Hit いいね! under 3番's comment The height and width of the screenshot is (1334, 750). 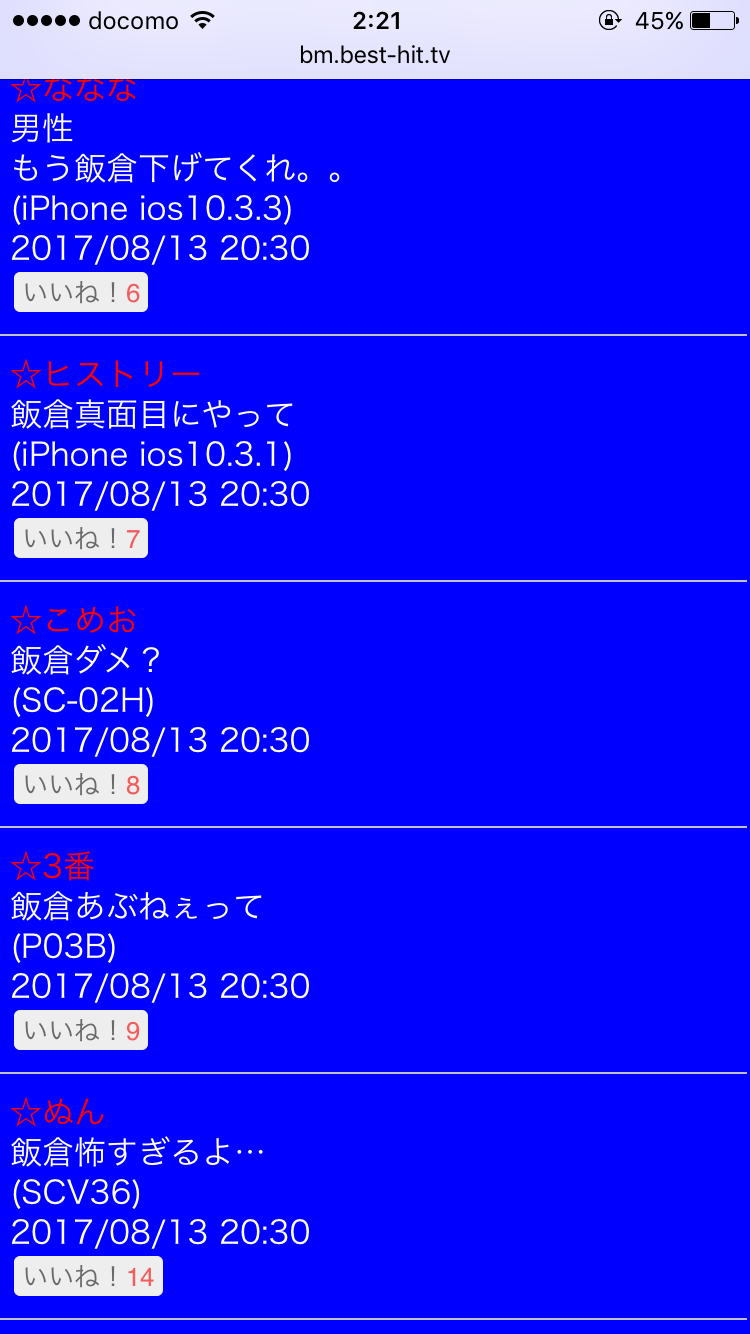81,1030
